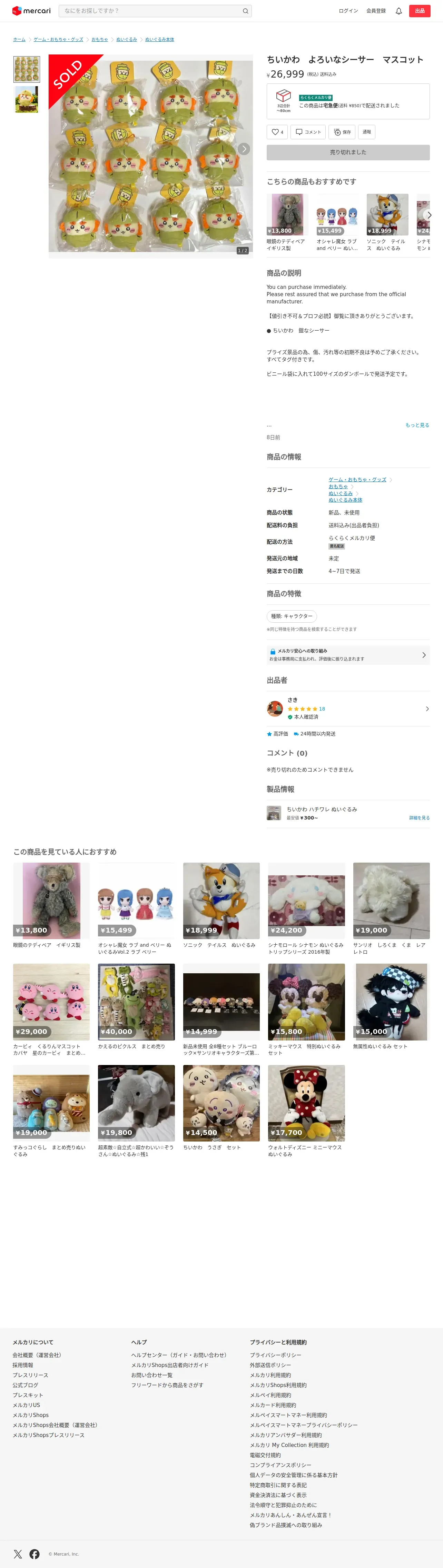Open the ログイン login link

click(x=348, y=11)
